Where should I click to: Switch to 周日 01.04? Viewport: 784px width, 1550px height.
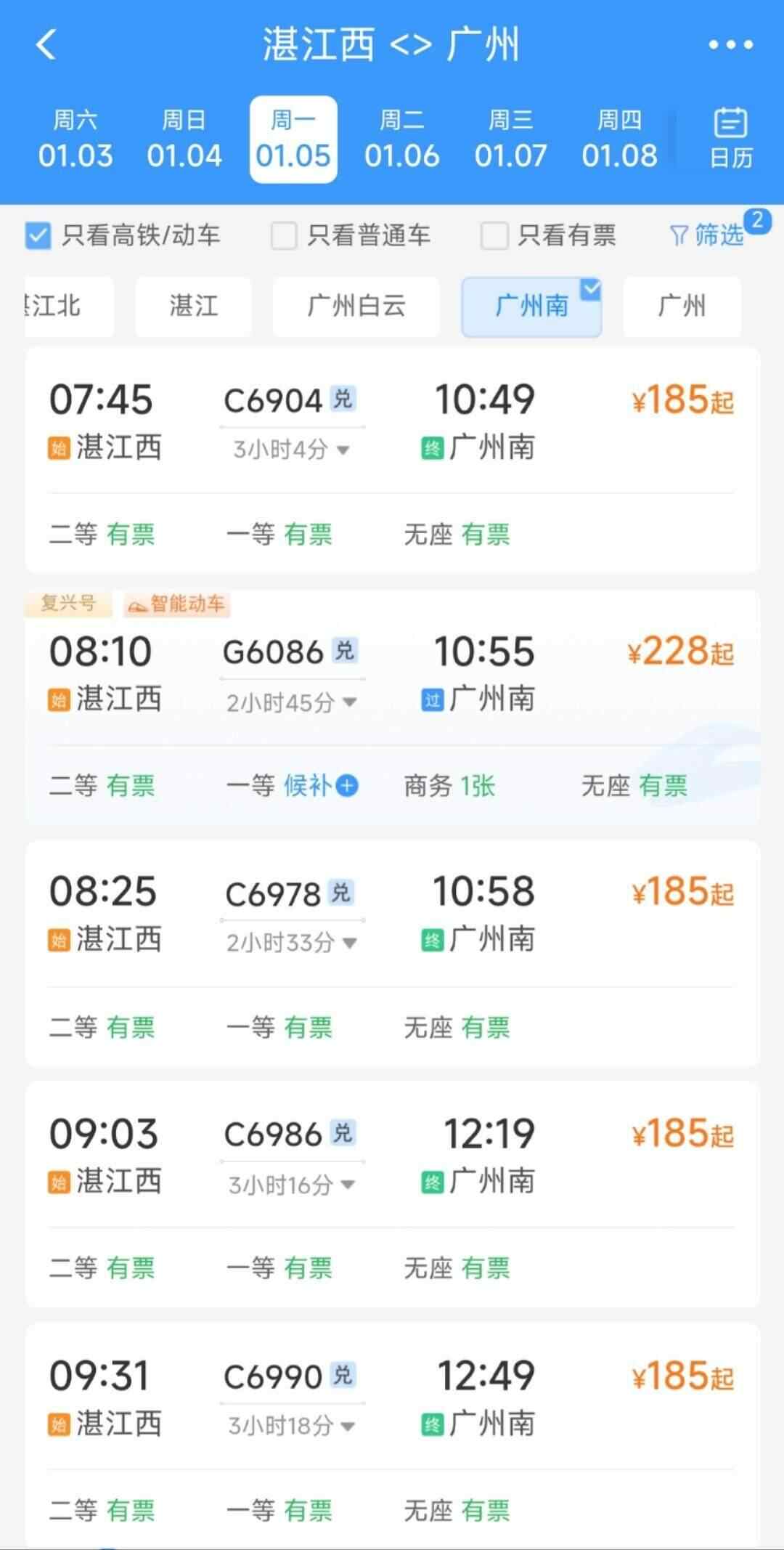tap(184, 139)
